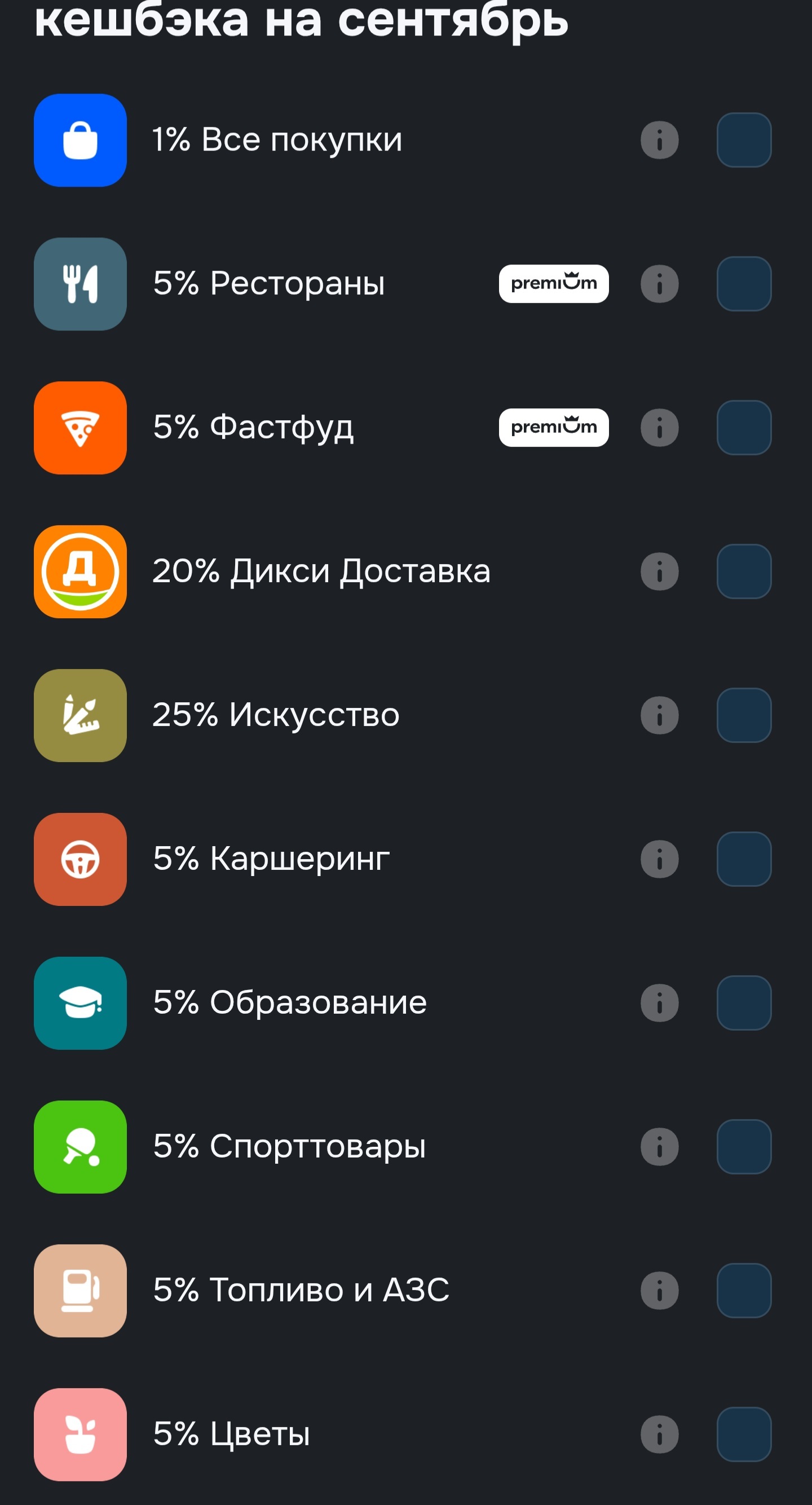This screenshot has width=812, height=1505.
Task: Select 5% Образование cashback checkbox
Action: point(744,1002)
